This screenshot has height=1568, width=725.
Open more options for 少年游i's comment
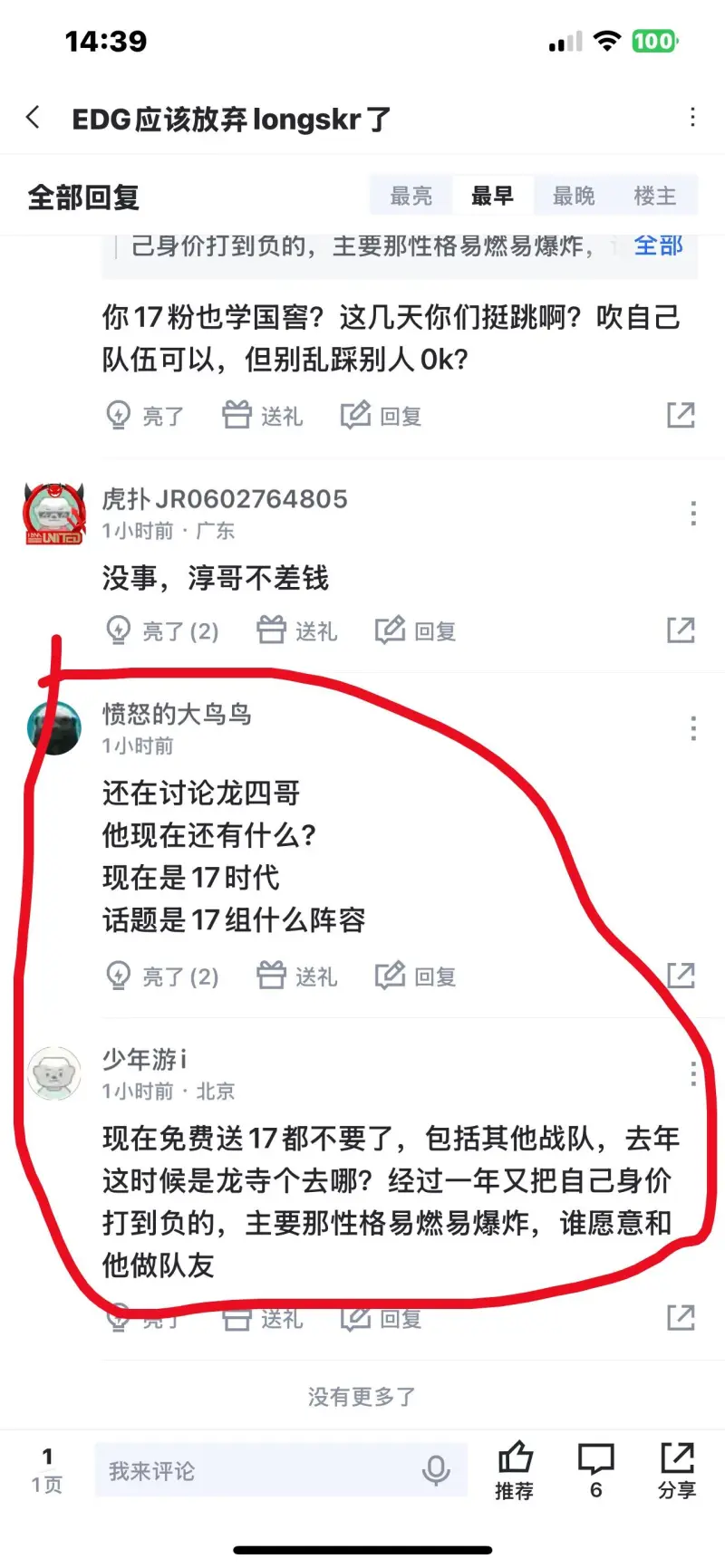tap(693, 1074)
